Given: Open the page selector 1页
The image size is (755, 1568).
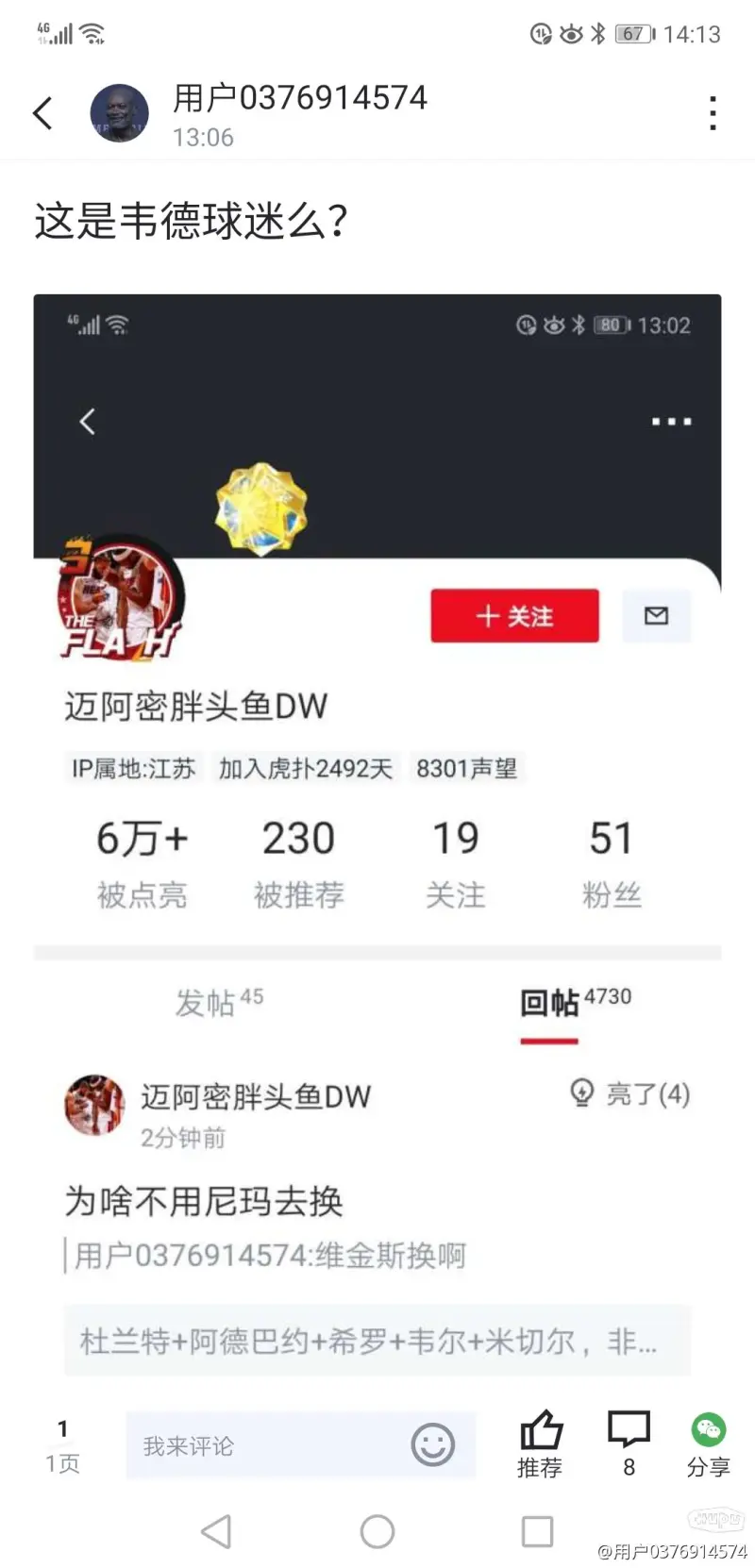Looking at the screenshot, I should pos(62,1445).
